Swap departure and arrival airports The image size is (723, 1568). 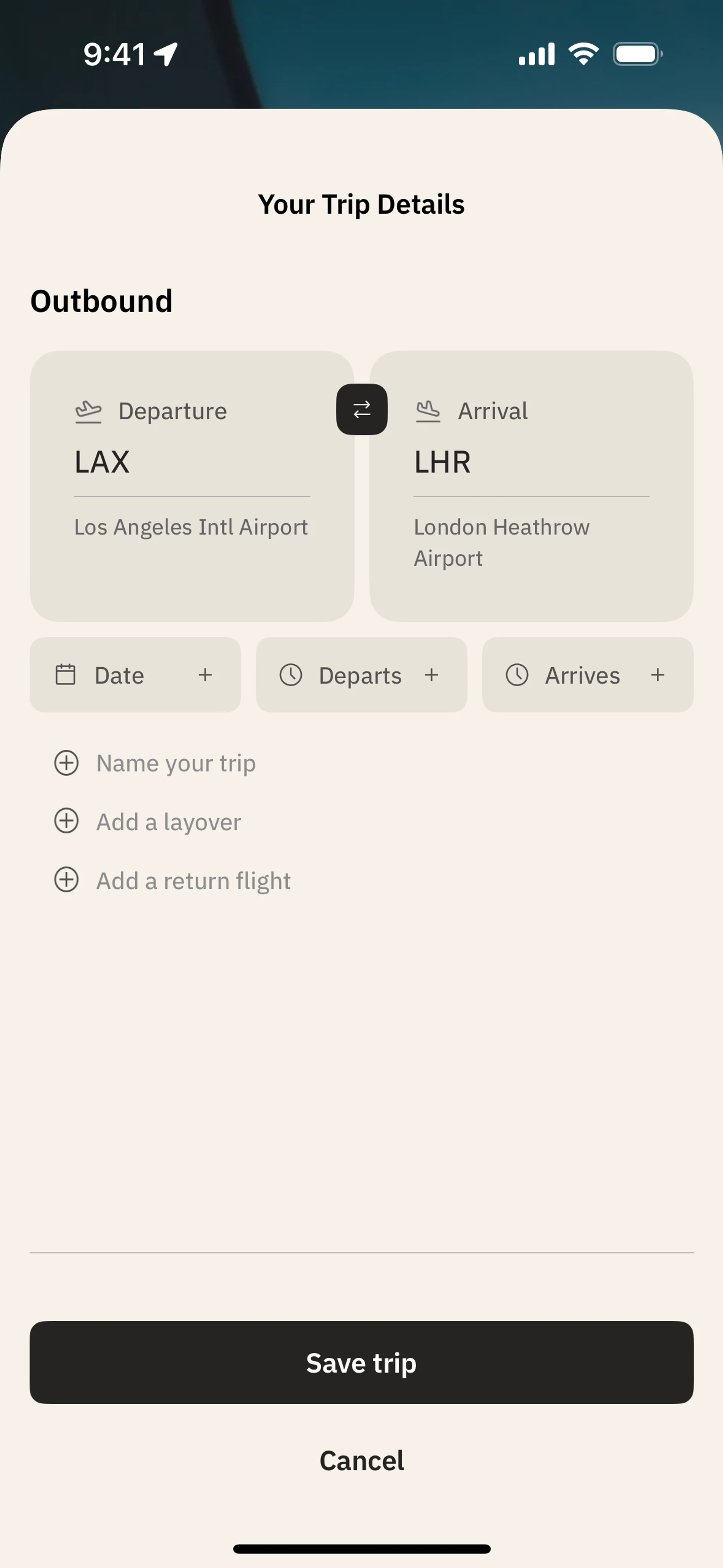(x=361, y=410)
